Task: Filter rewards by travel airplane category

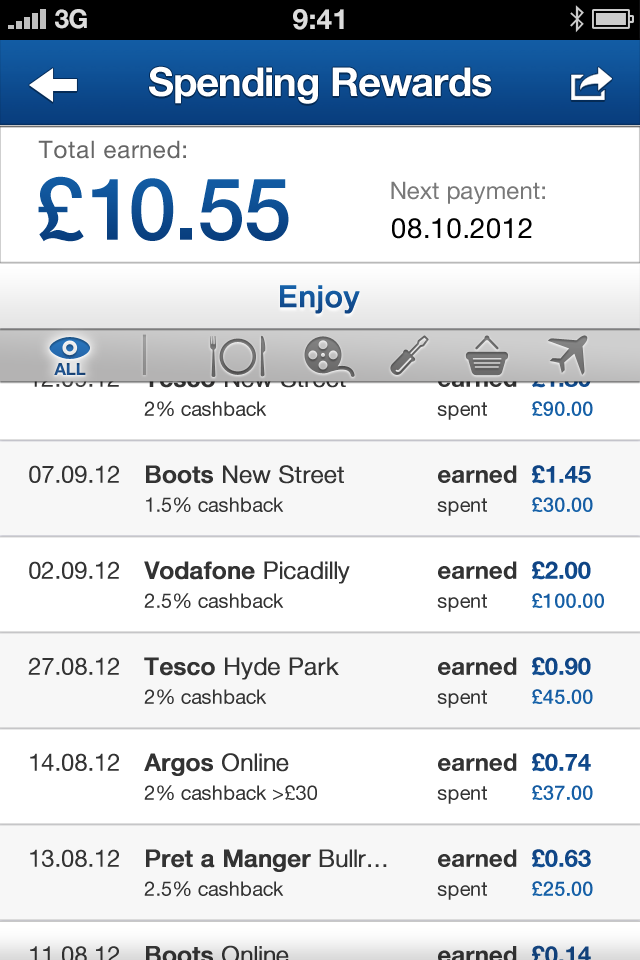Action: 567,355
